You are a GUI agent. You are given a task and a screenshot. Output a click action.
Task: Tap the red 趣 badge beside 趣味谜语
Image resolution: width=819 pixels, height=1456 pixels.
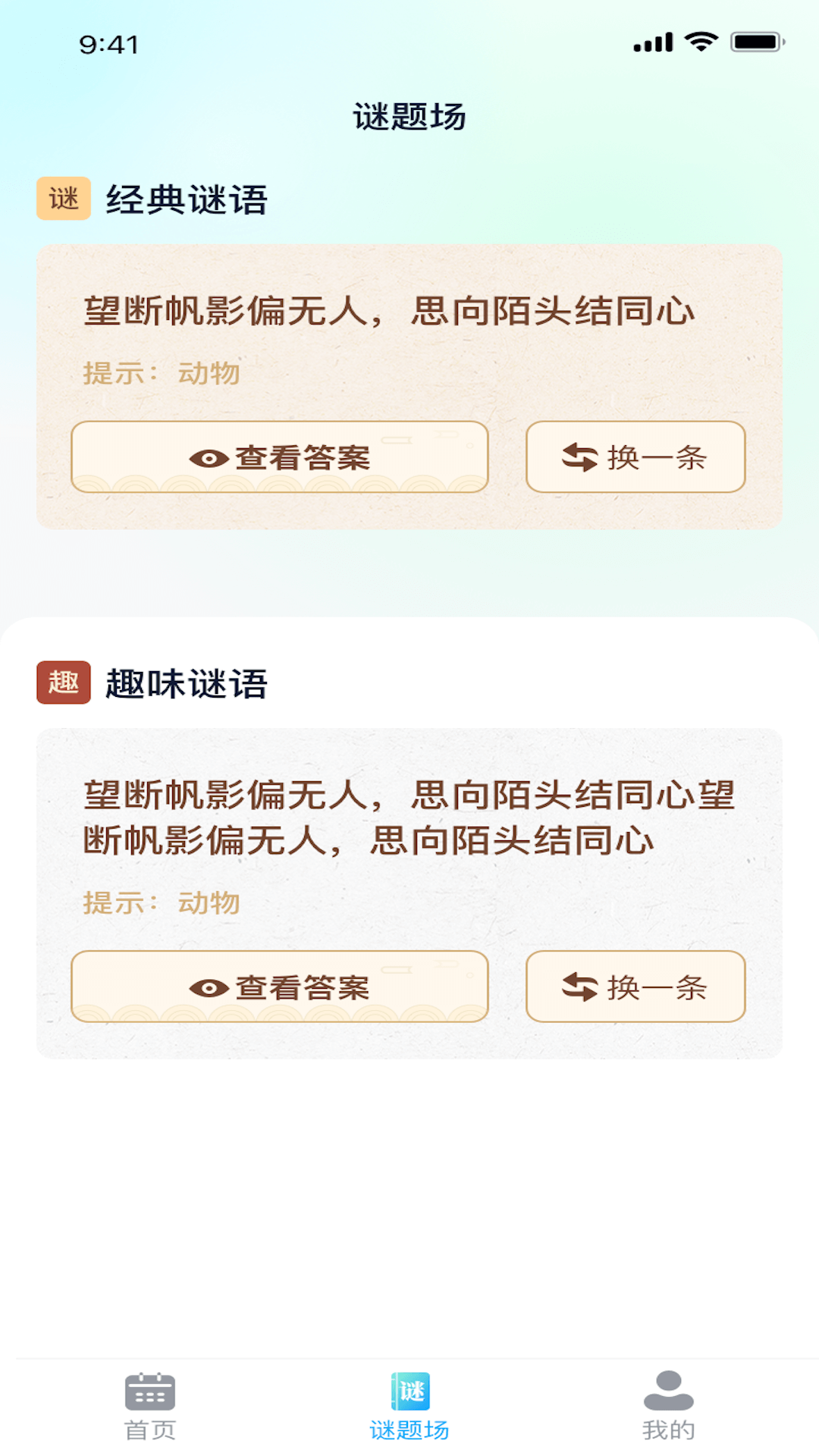(64, 683)
